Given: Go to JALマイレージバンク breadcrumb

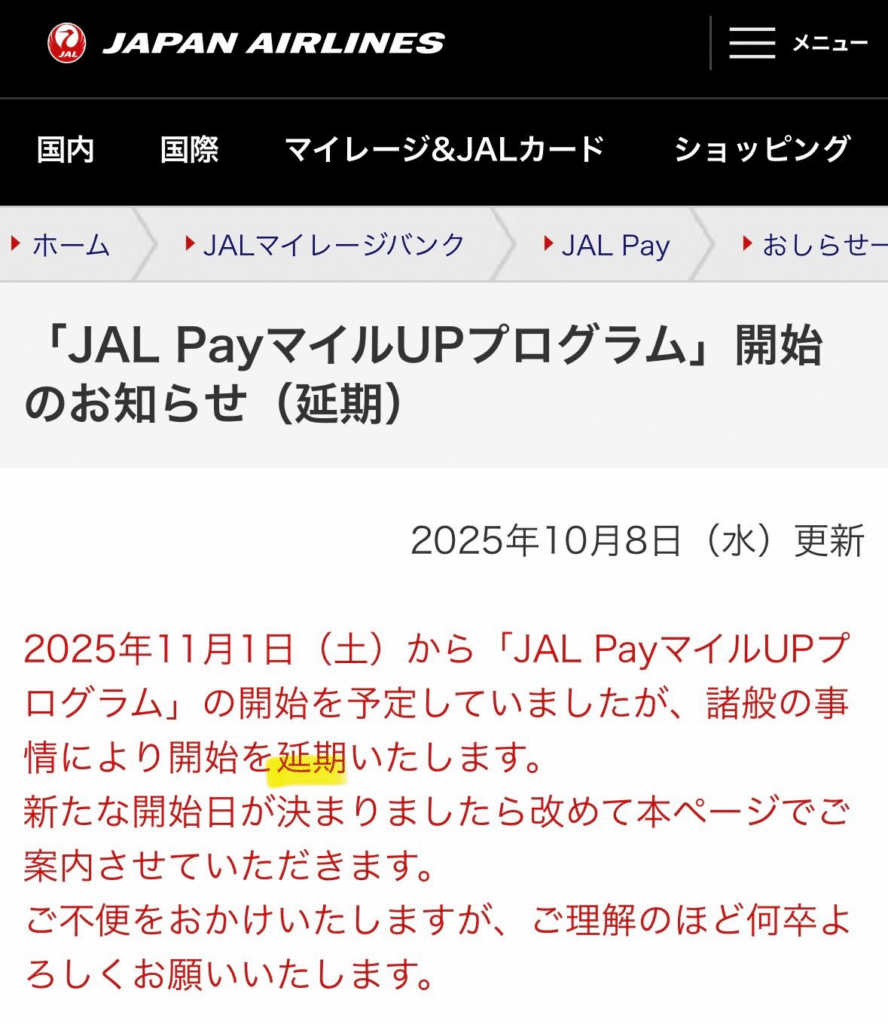Looking at the screenshot, I should point(333,245).
